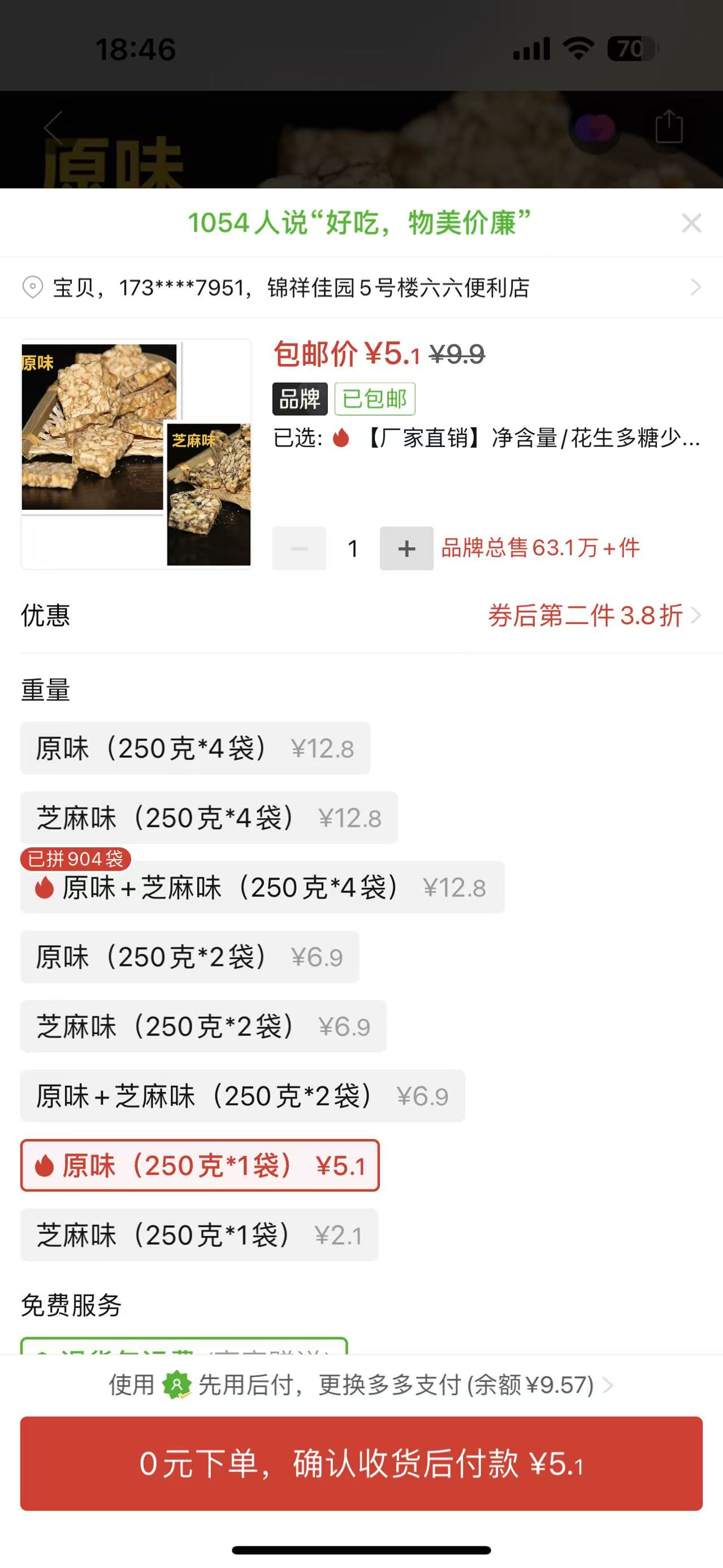This screenshot has height=1568, width=723.
Task: Decrease quantity with the minus button
Action: [299, 548]
